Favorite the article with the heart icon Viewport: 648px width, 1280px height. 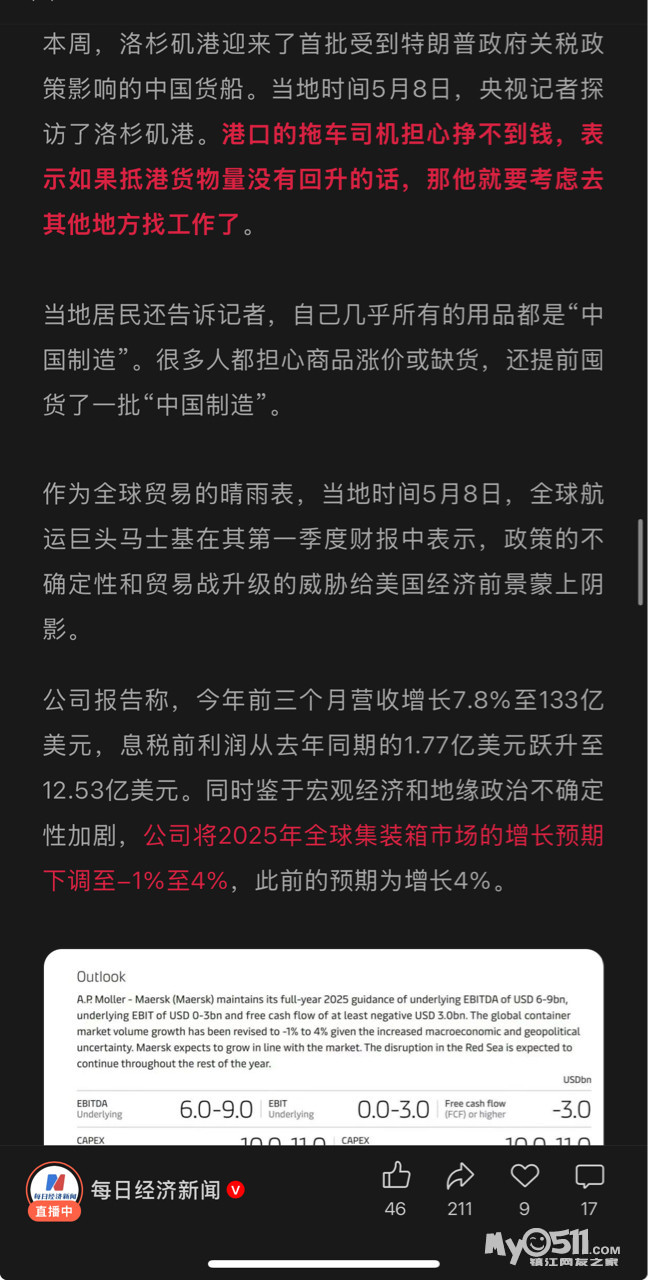point(524,1176)
